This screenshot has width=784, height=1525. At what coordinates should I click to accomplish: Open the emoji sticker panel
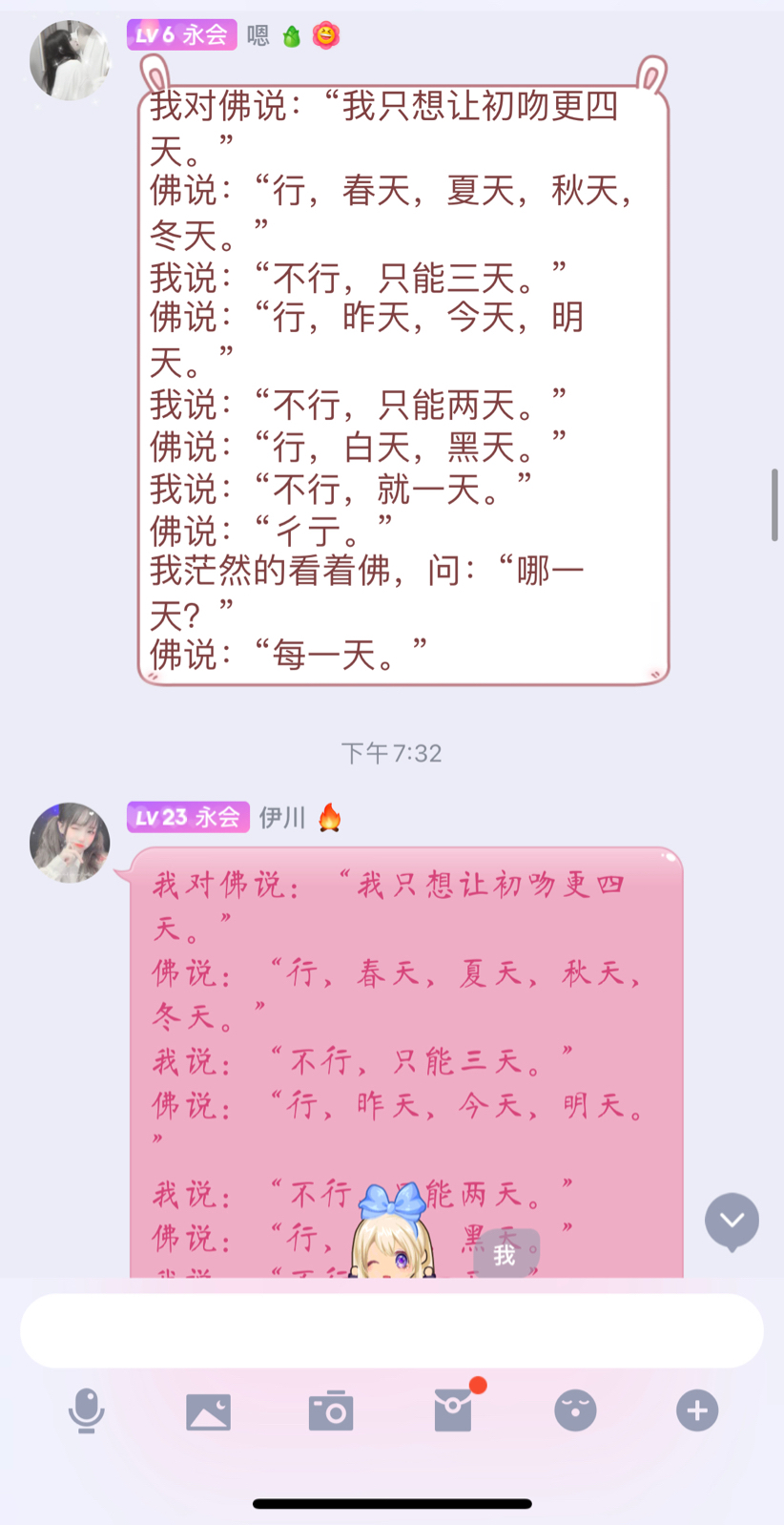tap(575, 1410)
